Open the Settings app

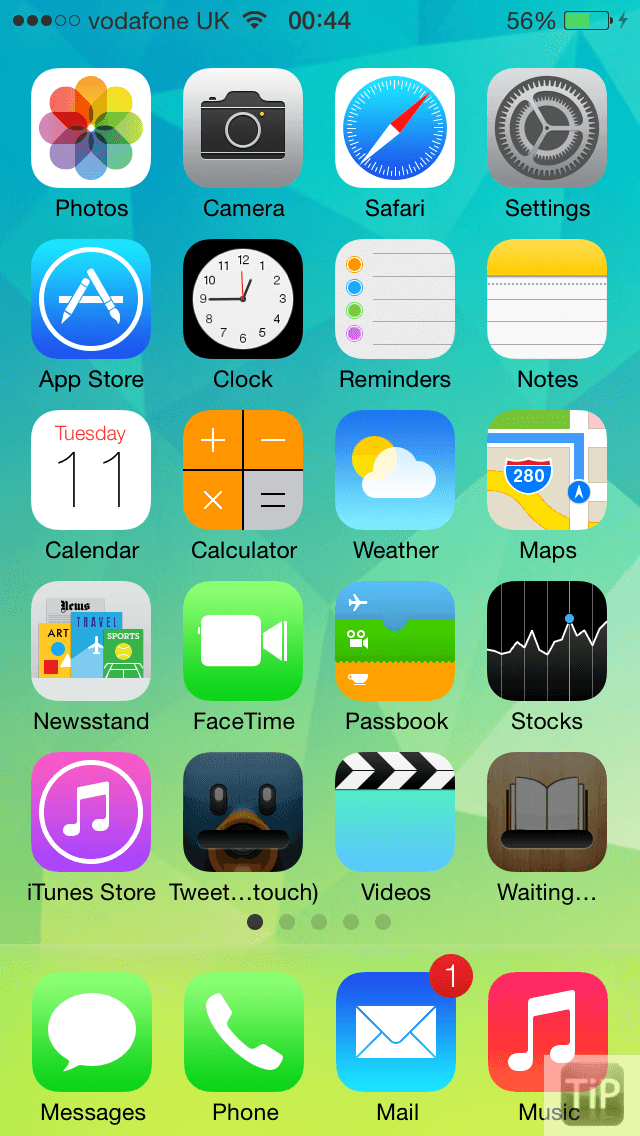coord(547,128)
